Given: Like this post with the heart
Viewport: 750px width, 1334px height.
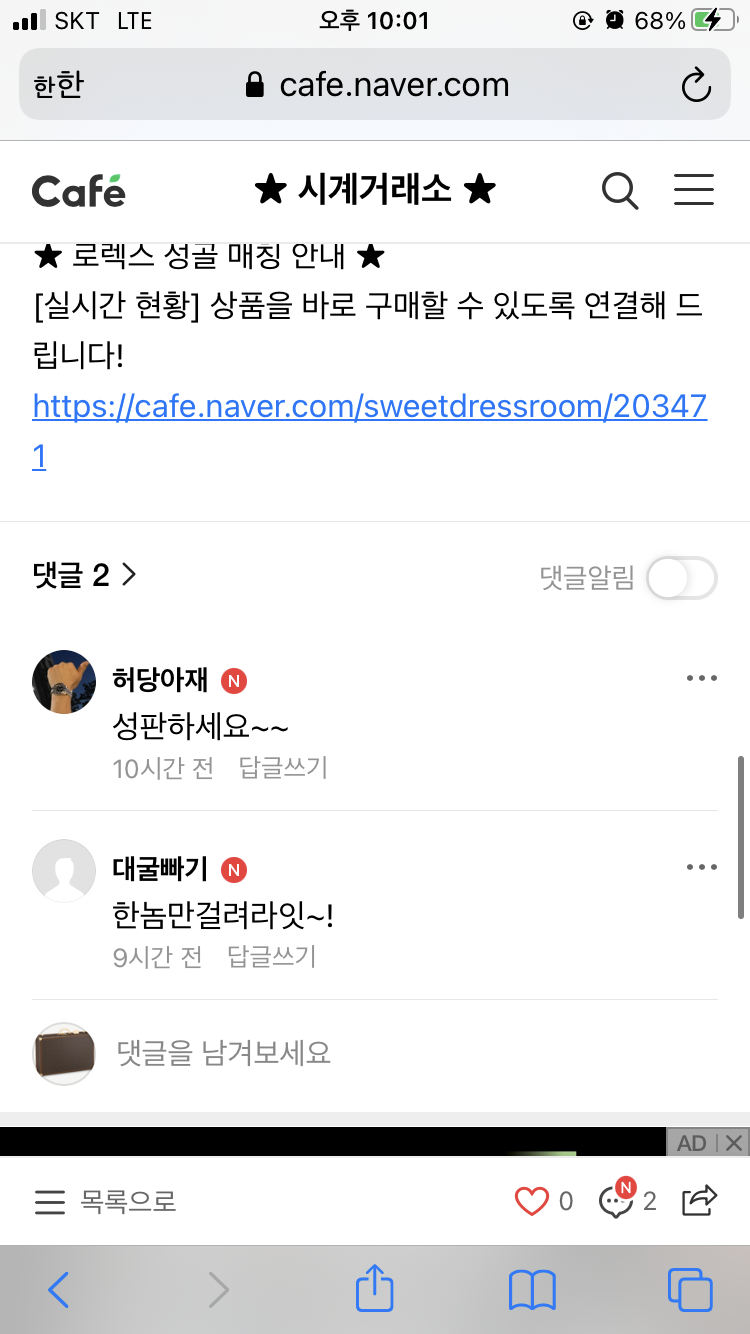Looking at the screenshot, I should [x=532, y=1201].
